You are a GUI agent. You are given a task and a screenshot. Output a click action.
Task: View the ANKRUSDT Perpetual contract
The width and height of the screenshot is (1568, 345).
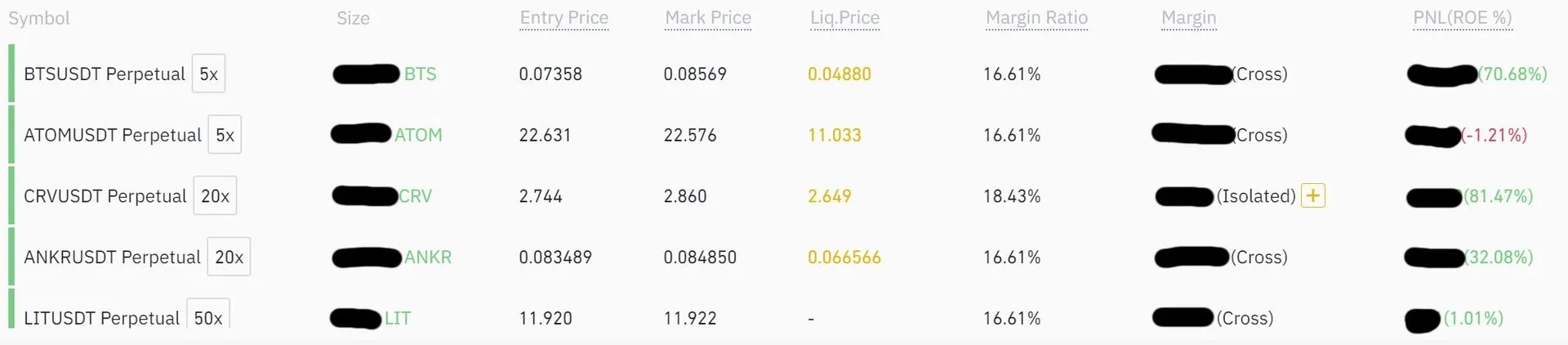(112, 258)
